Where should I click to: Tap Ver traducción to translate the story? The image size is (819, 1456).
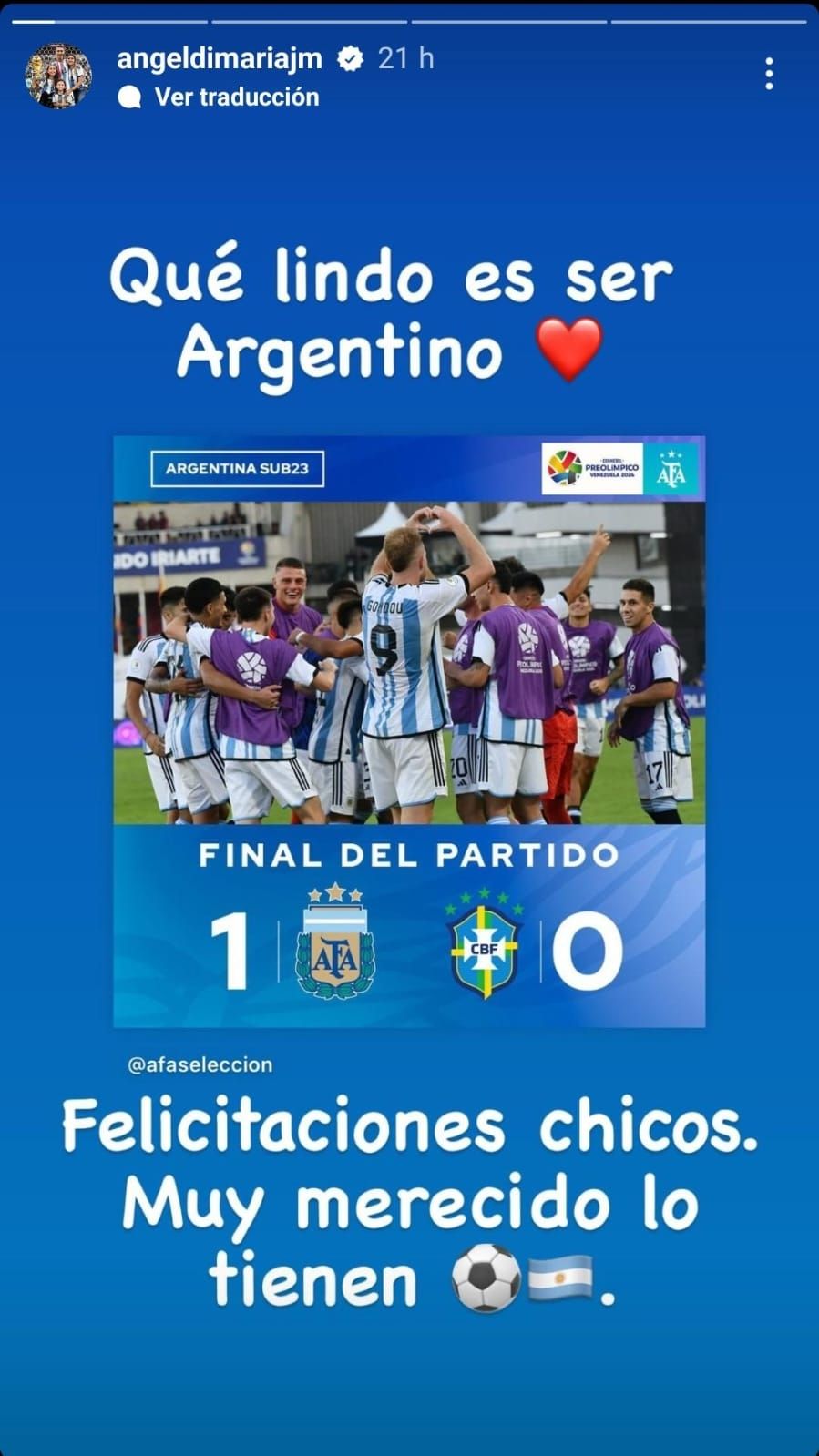pyautogui.click(x=236, y=97)
